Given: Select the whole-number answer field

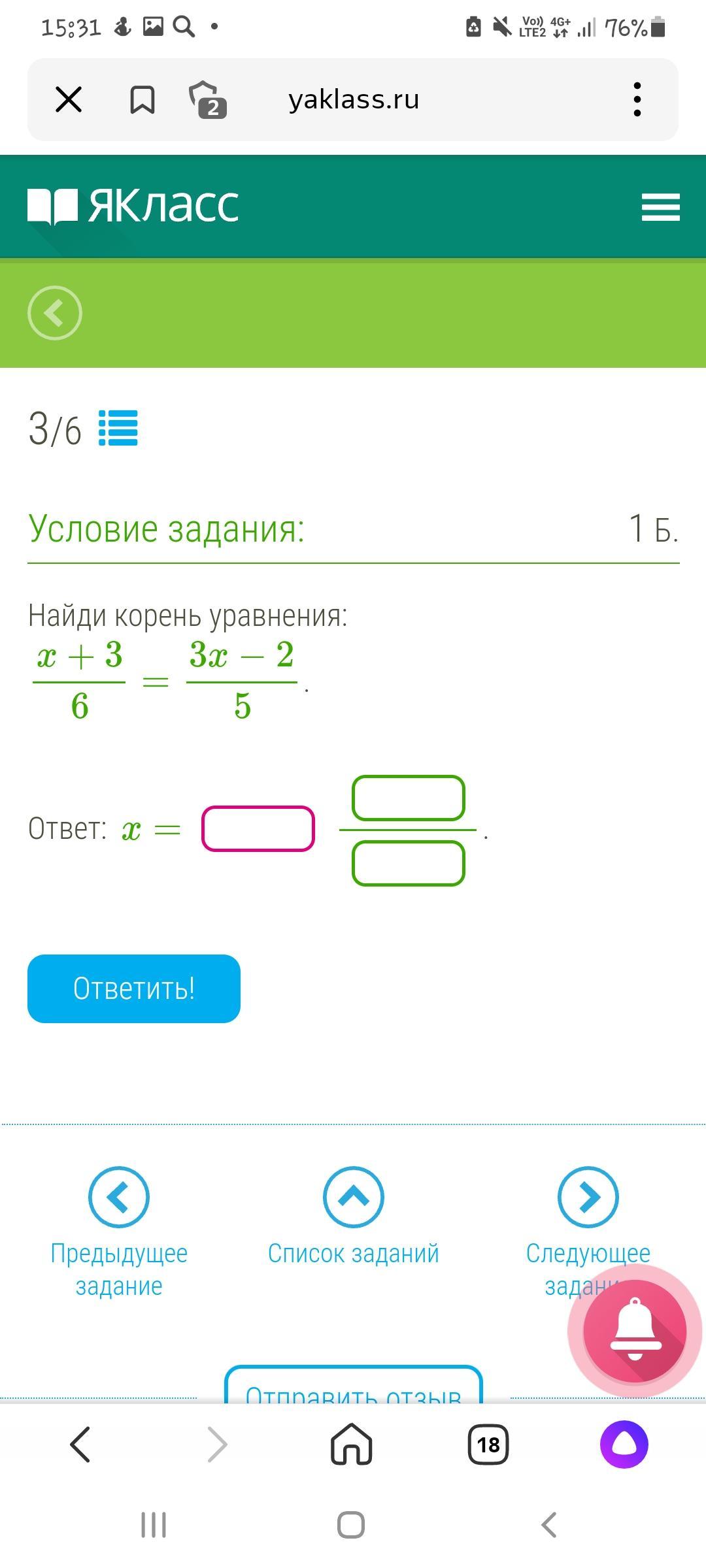Looking at the screenshot, I should coord(258,828).
